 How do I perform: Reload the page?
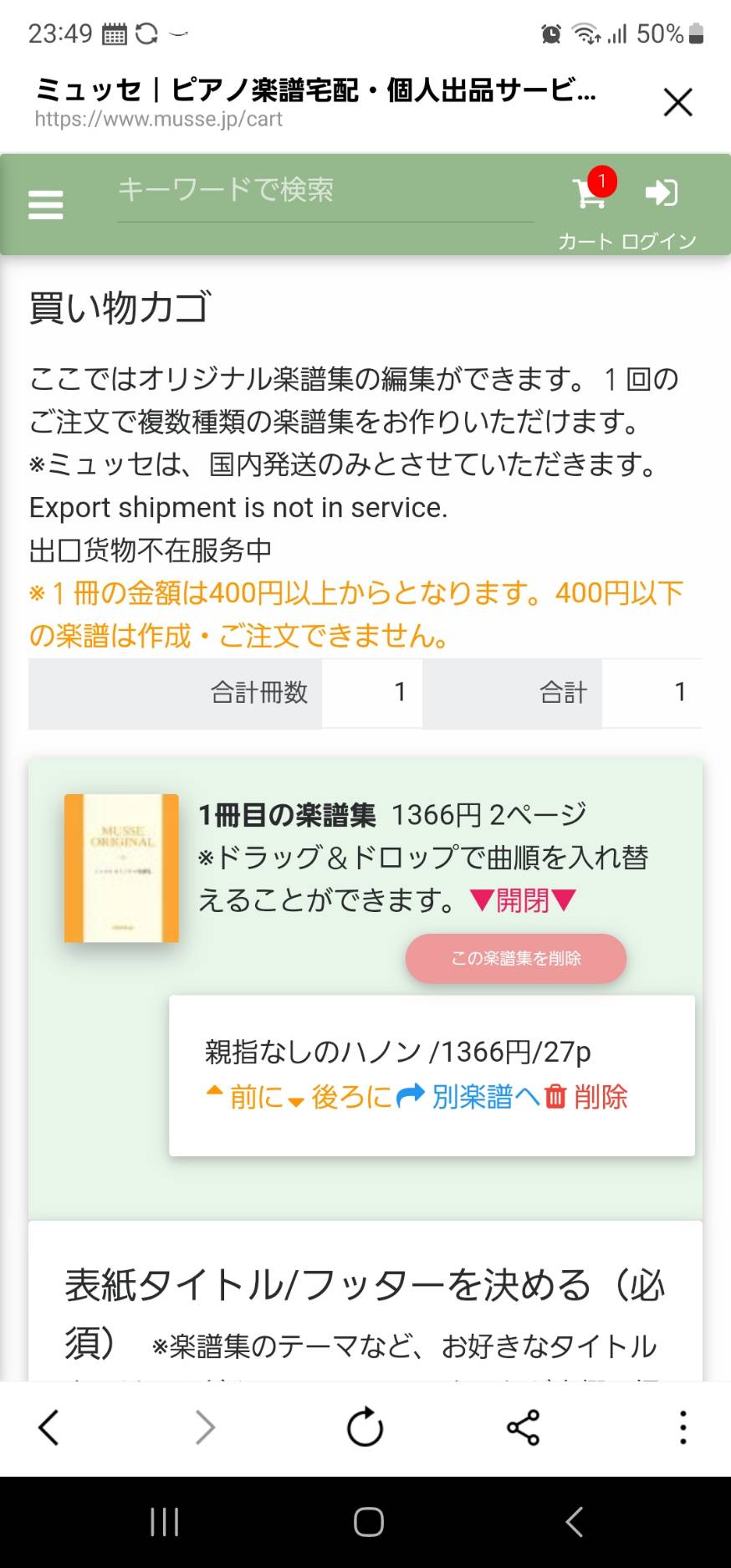[x=365, y=1427]
